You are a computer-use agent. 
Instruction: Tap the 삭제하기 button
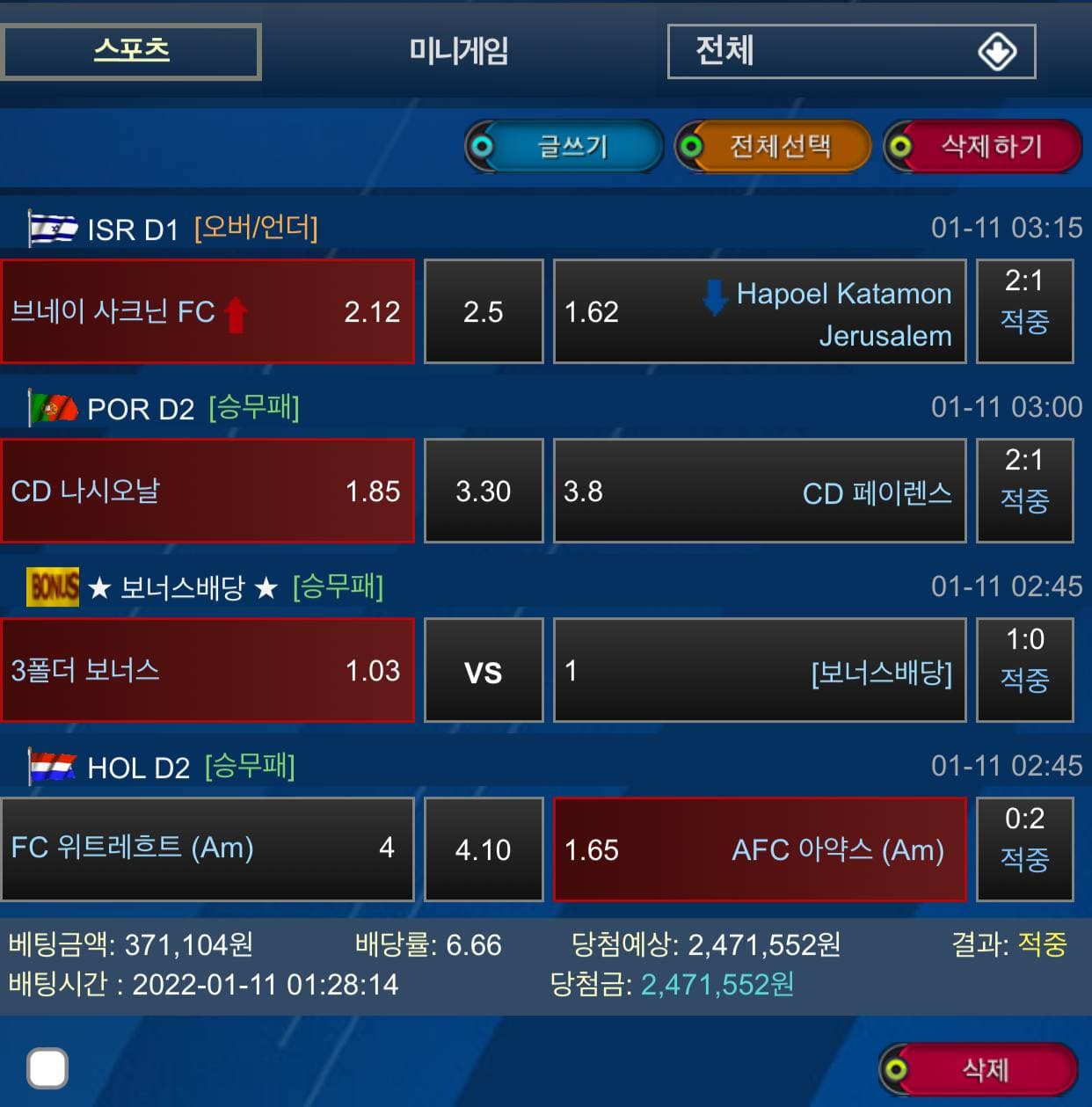point(983,146)
